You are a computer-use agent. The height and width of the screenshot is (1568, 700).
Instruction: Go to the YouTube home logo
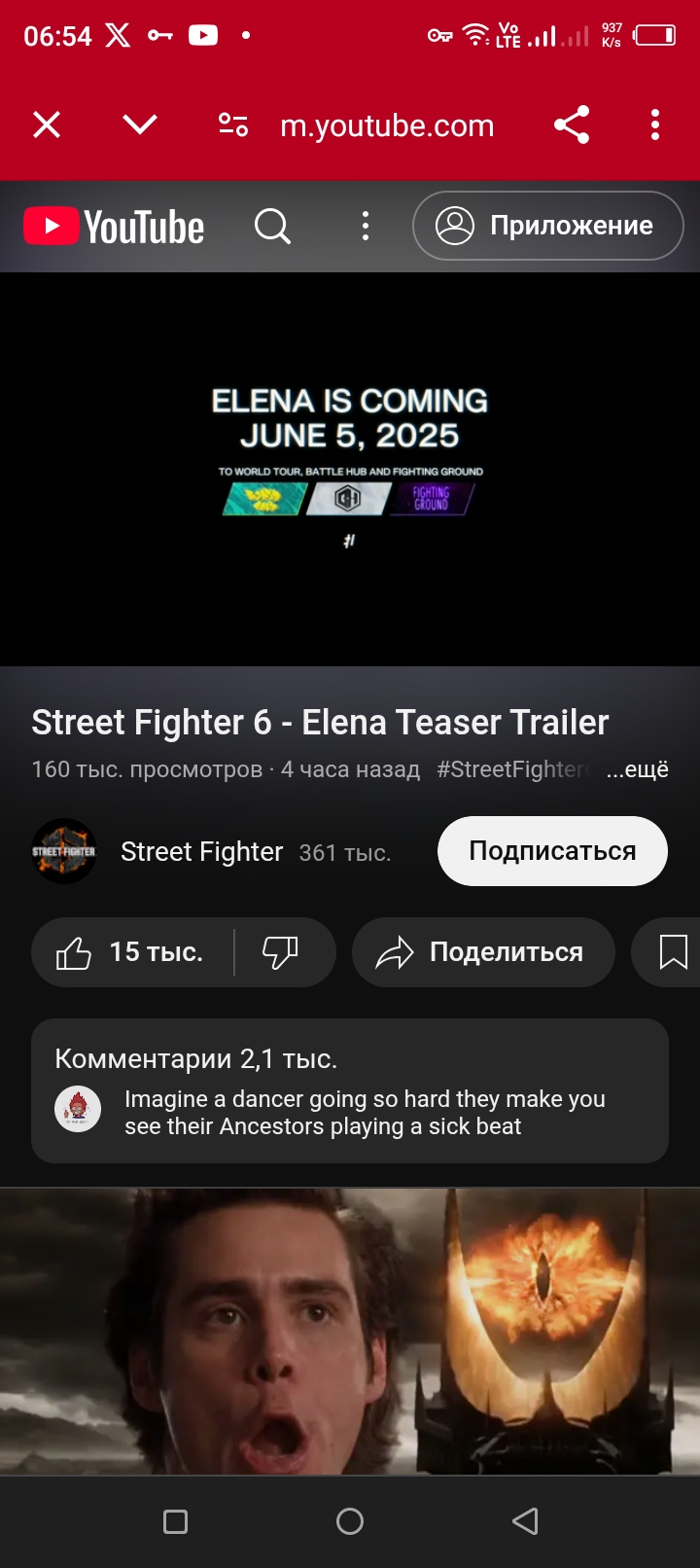click(x=114, y=226)
